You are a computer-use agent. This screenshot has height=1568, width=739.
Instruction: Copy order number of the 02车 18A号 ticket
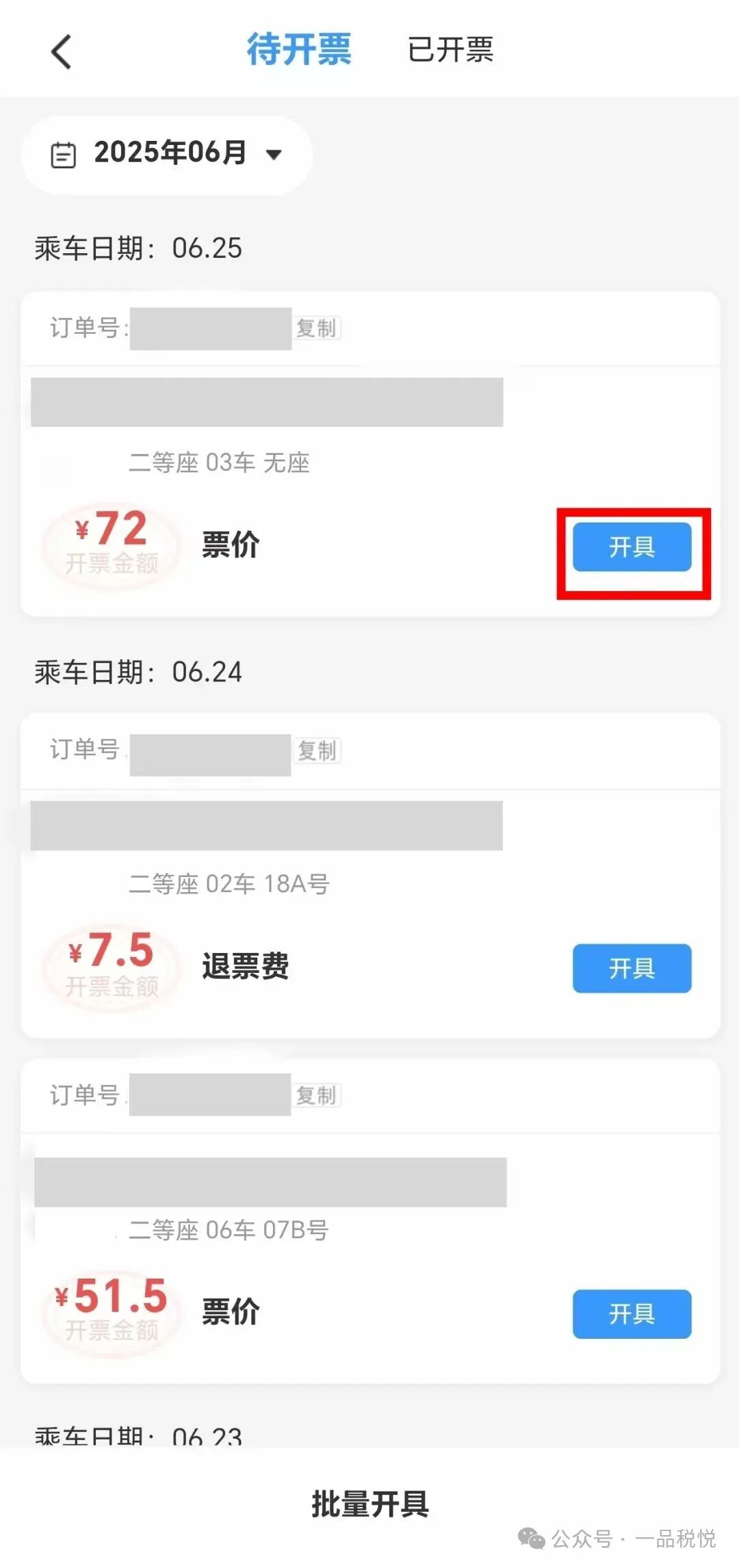(x=317, y=750)
